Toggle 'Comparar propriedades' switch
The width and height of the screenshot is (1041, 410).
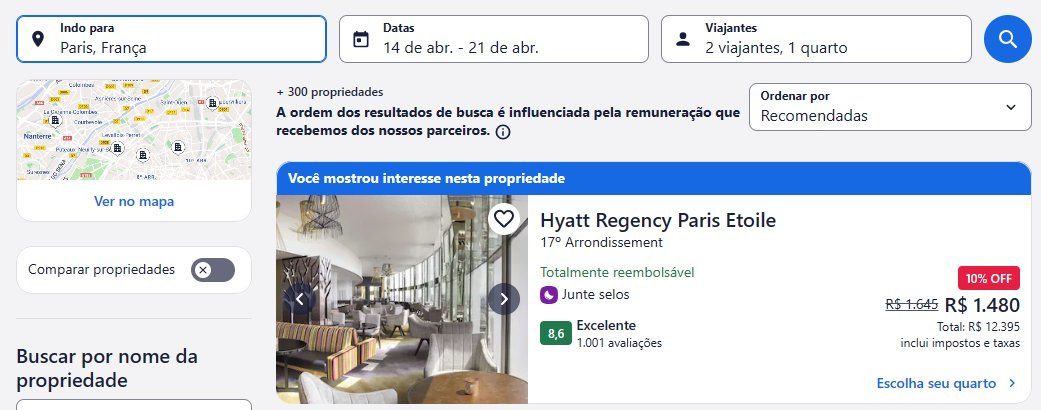213,270
